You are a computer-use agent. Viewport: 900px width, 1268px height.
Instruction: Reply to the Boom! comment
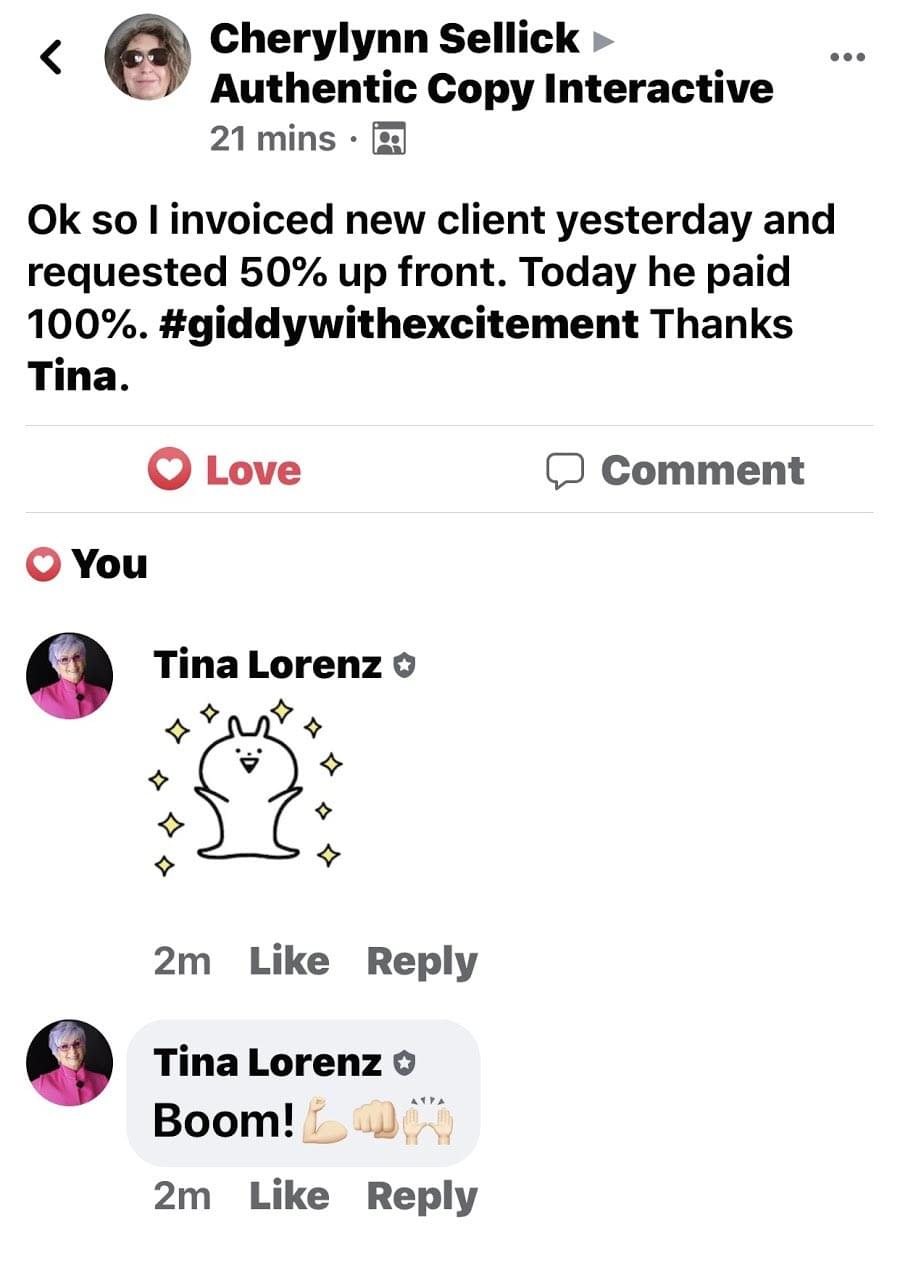click(421, 1196)
